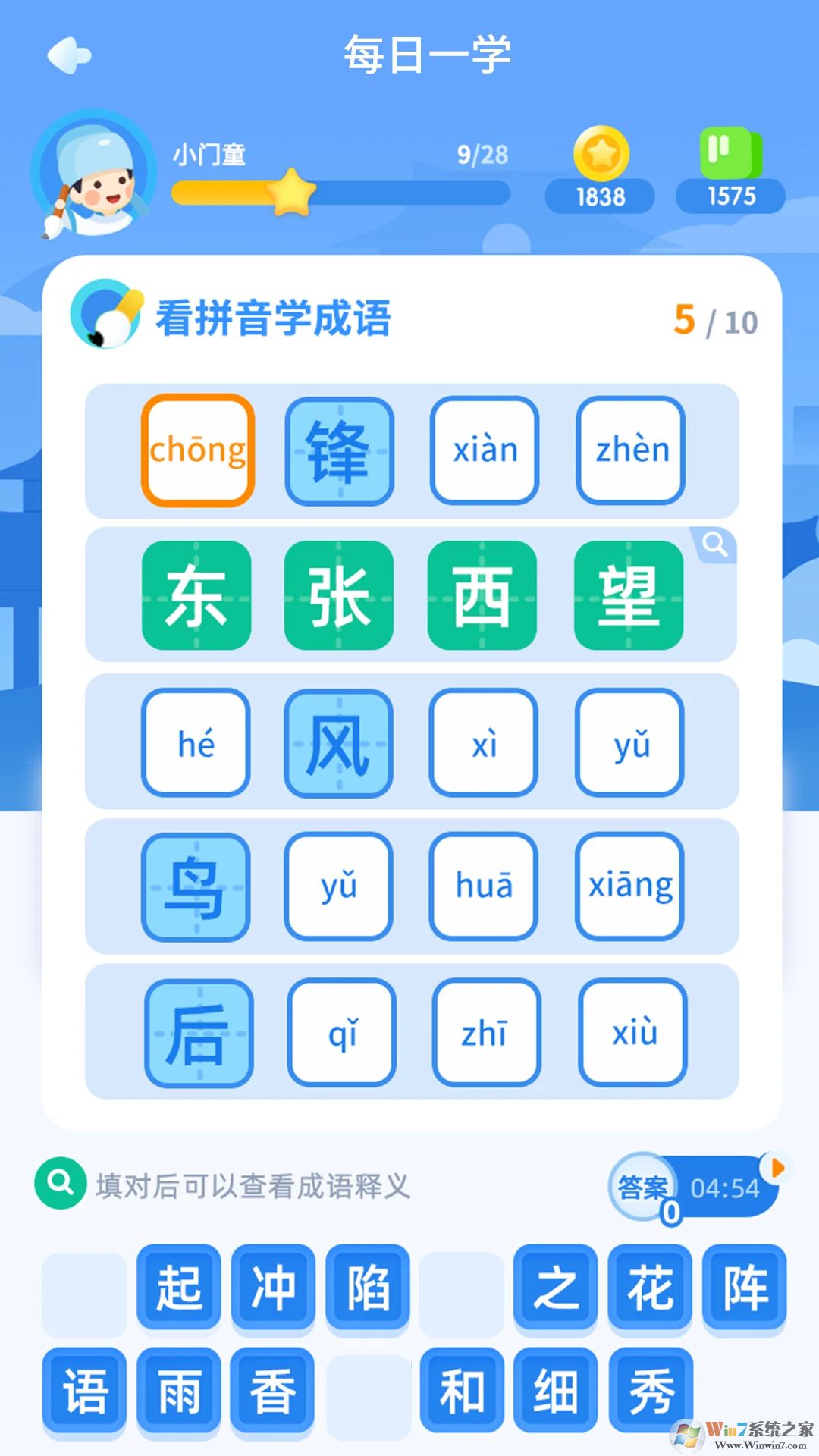Select the hé pinyin slot

[196, 743]
